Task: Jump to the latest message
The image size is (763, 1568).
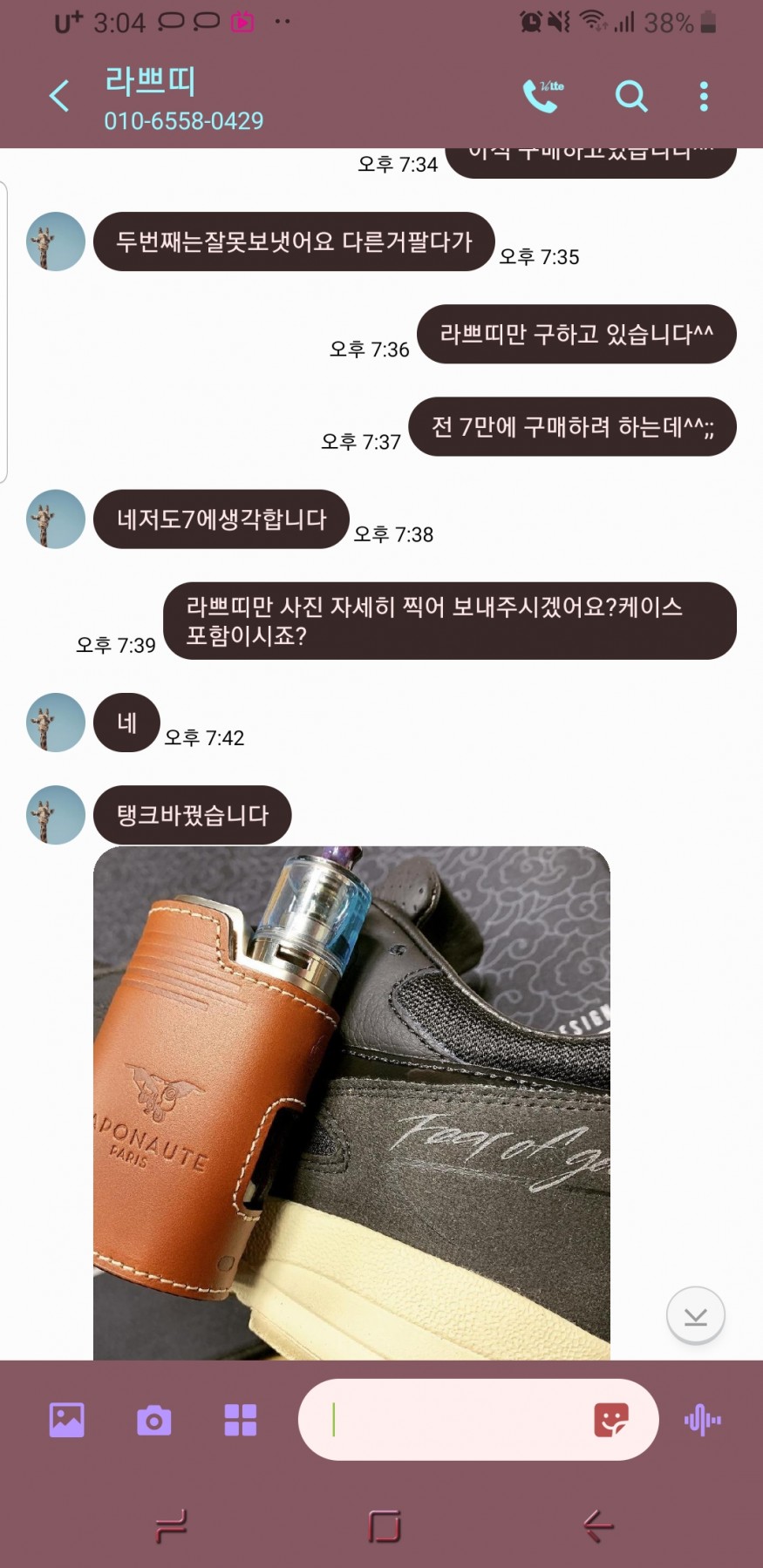Action: tap(695, 1315)
